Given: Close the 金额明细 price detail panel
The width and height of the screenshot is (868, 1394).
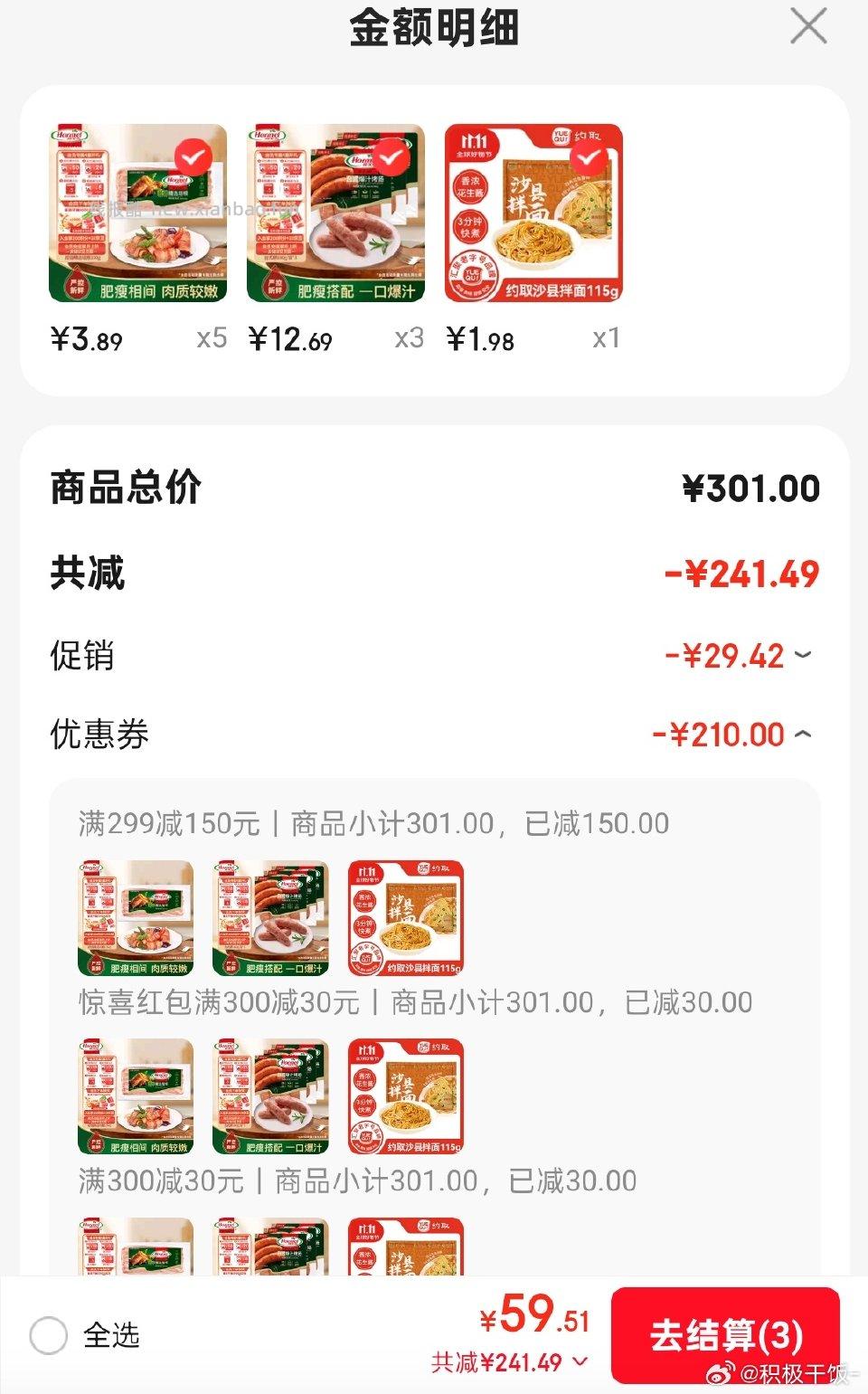Looking at the screenshot, I should pyautogui.click(x=807, y=27).
